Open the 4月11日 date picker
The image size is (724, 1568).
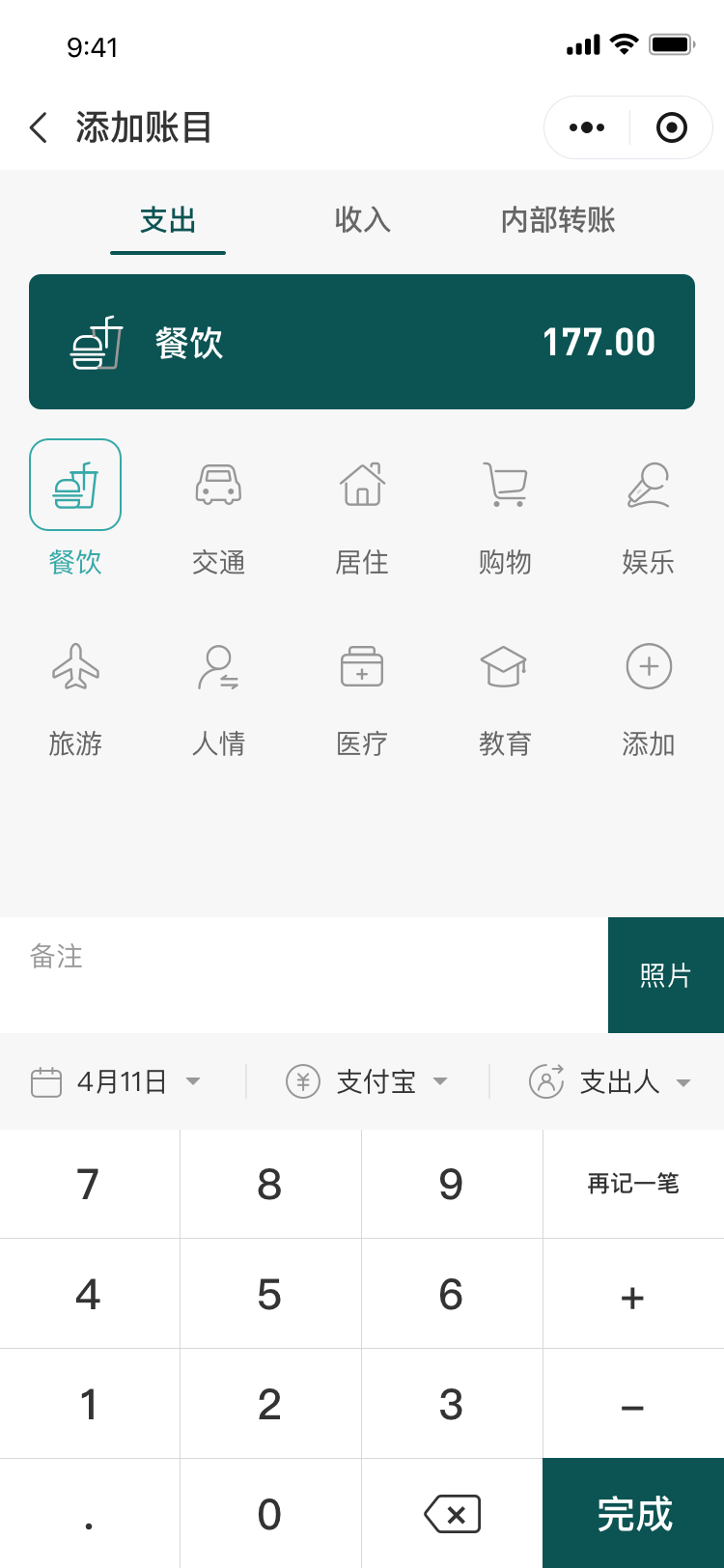coord(116,1081)
